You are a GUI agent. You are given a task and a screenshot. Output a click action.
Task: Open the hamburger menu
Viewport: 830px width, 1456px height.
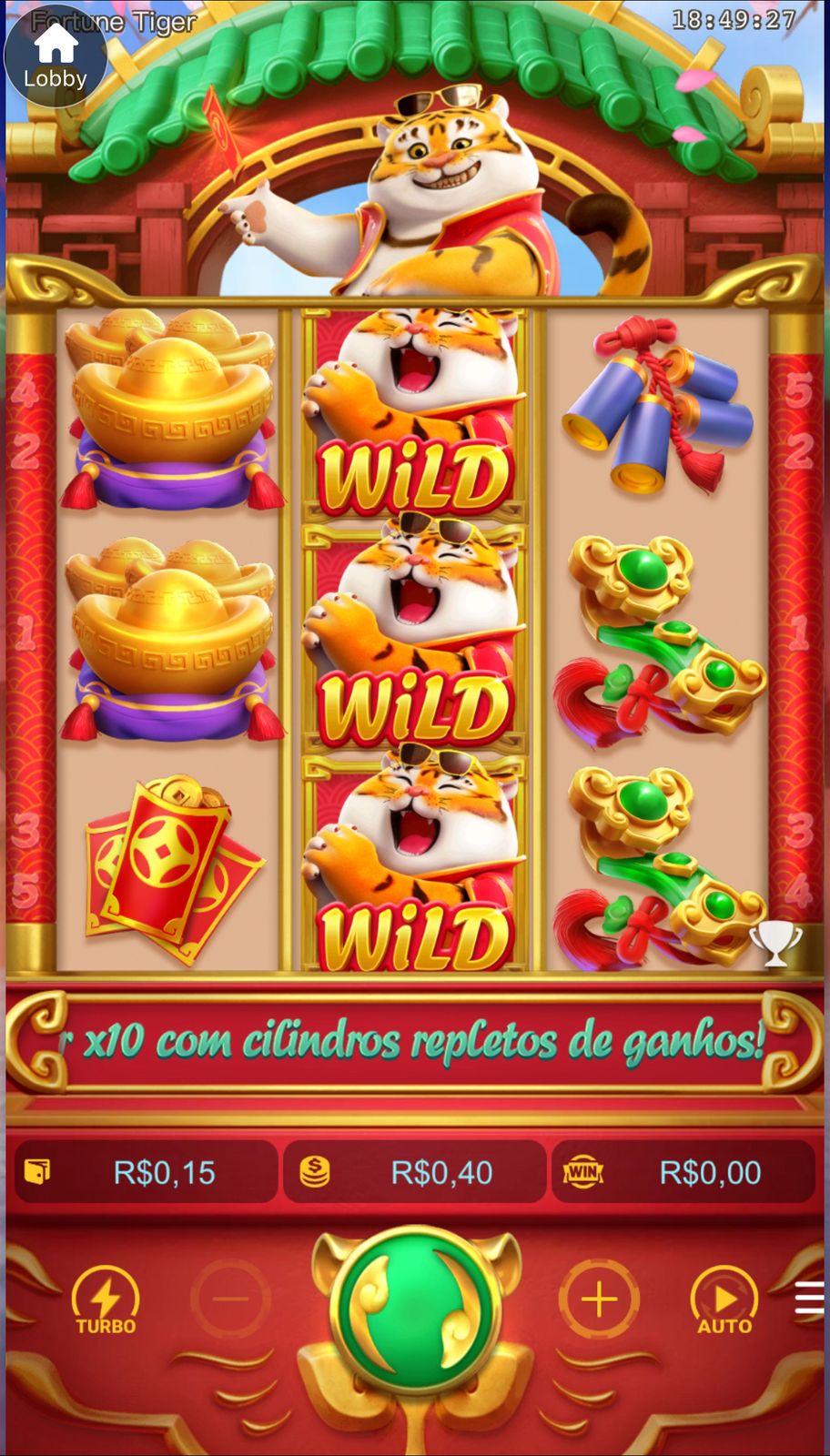click(x=808, y=1299)
